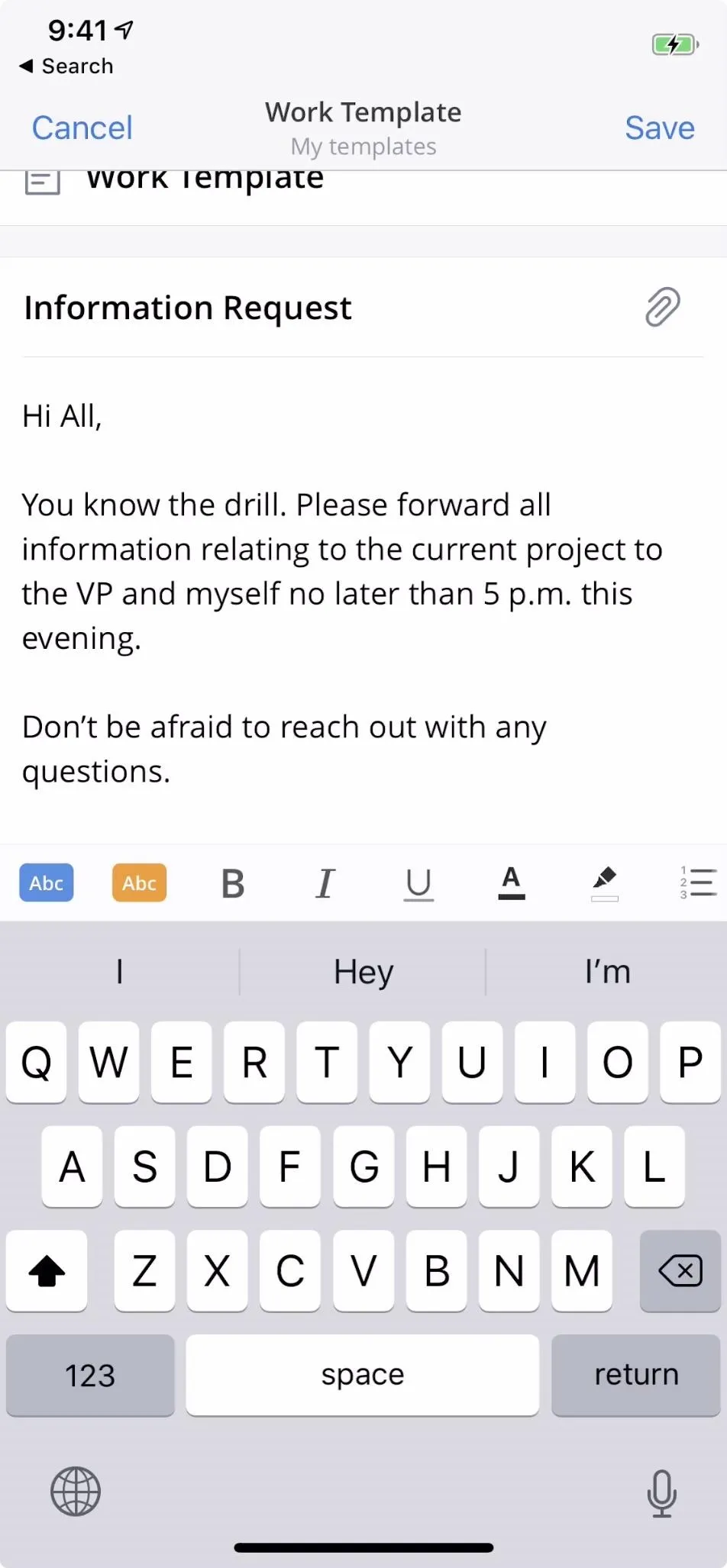Screen dimensions: 727x1568
Task: Save the Work Template
Action: [x=660, y=127]
